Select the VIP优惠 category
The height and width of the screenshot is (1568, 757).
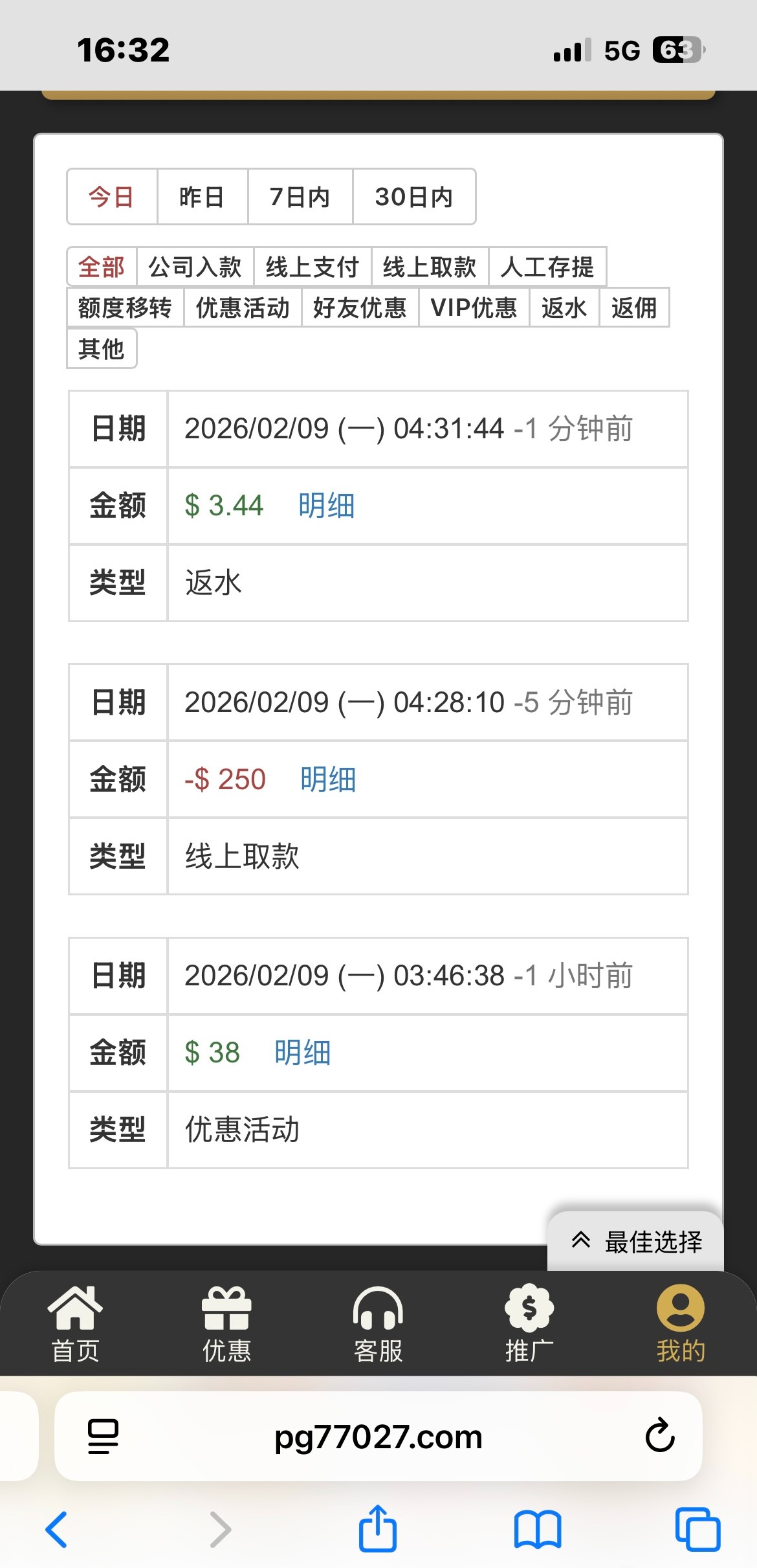click(474, 308)
